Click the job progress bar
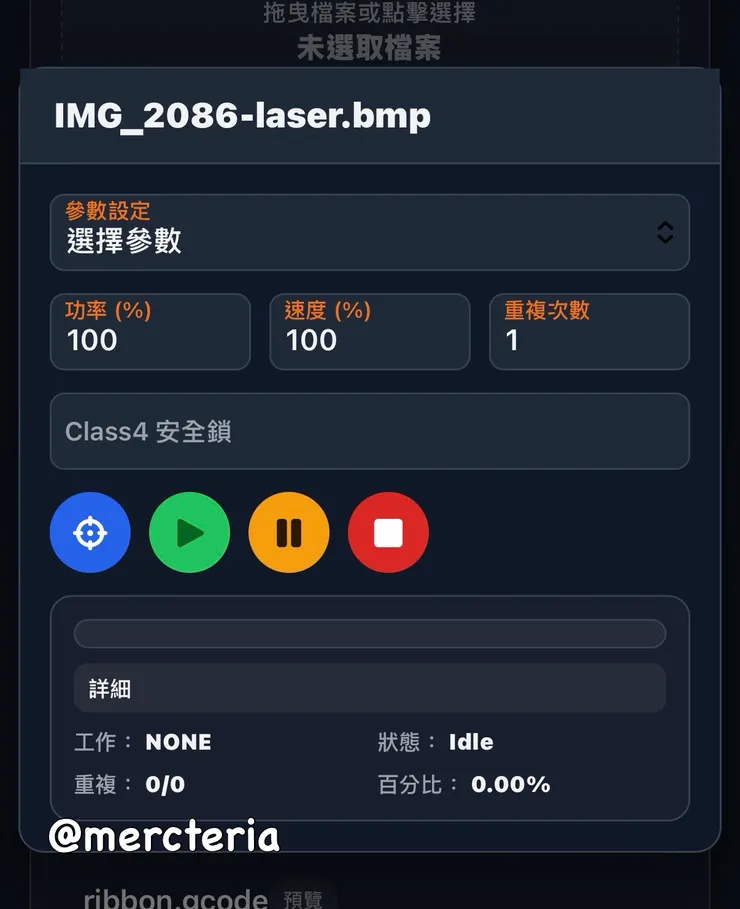This screenshot has height=909, width=740. pos(370,633)
